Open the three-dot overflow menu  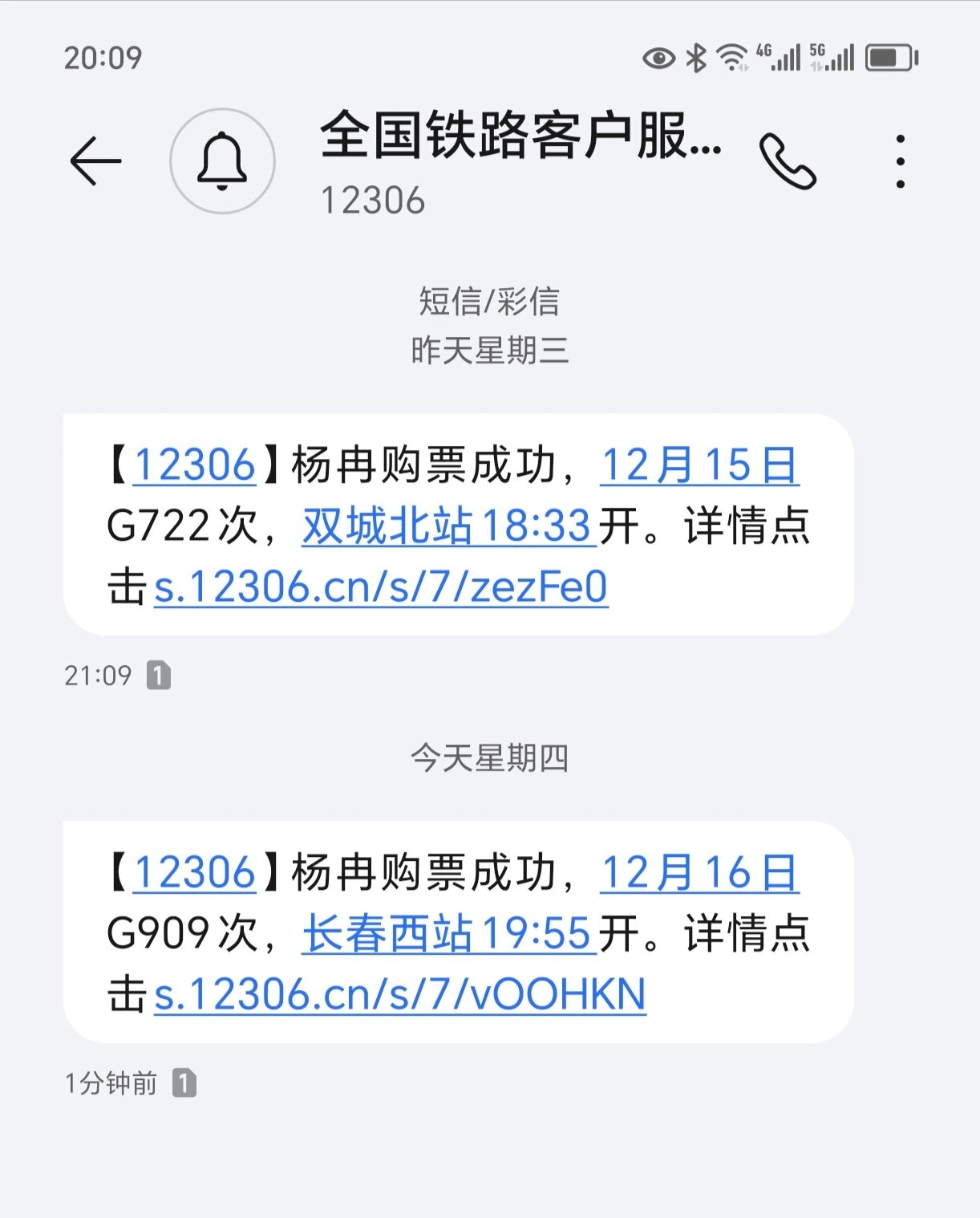[901, 161]
